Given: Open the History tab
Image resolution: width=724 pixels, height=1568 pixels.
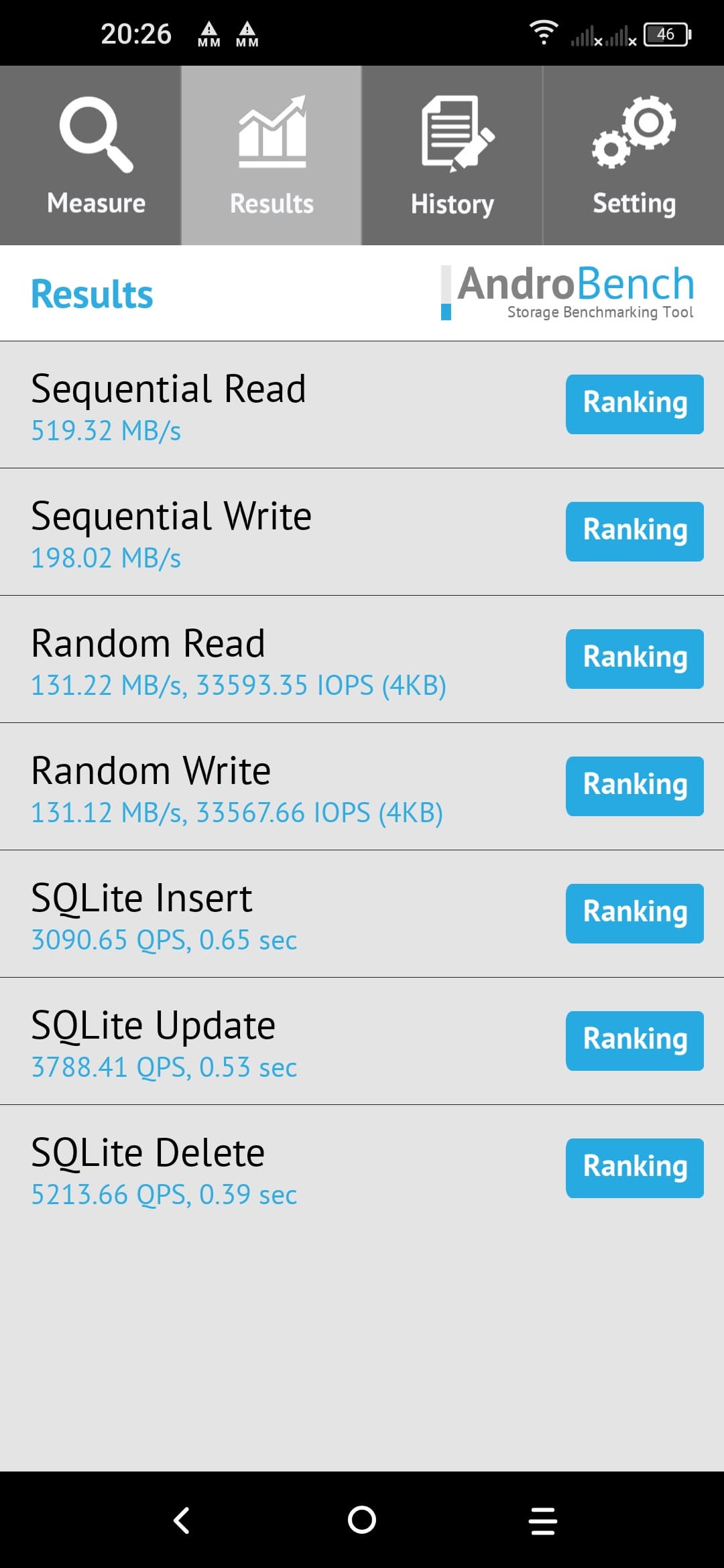Looking at the screenshot, I should point(452,155).
